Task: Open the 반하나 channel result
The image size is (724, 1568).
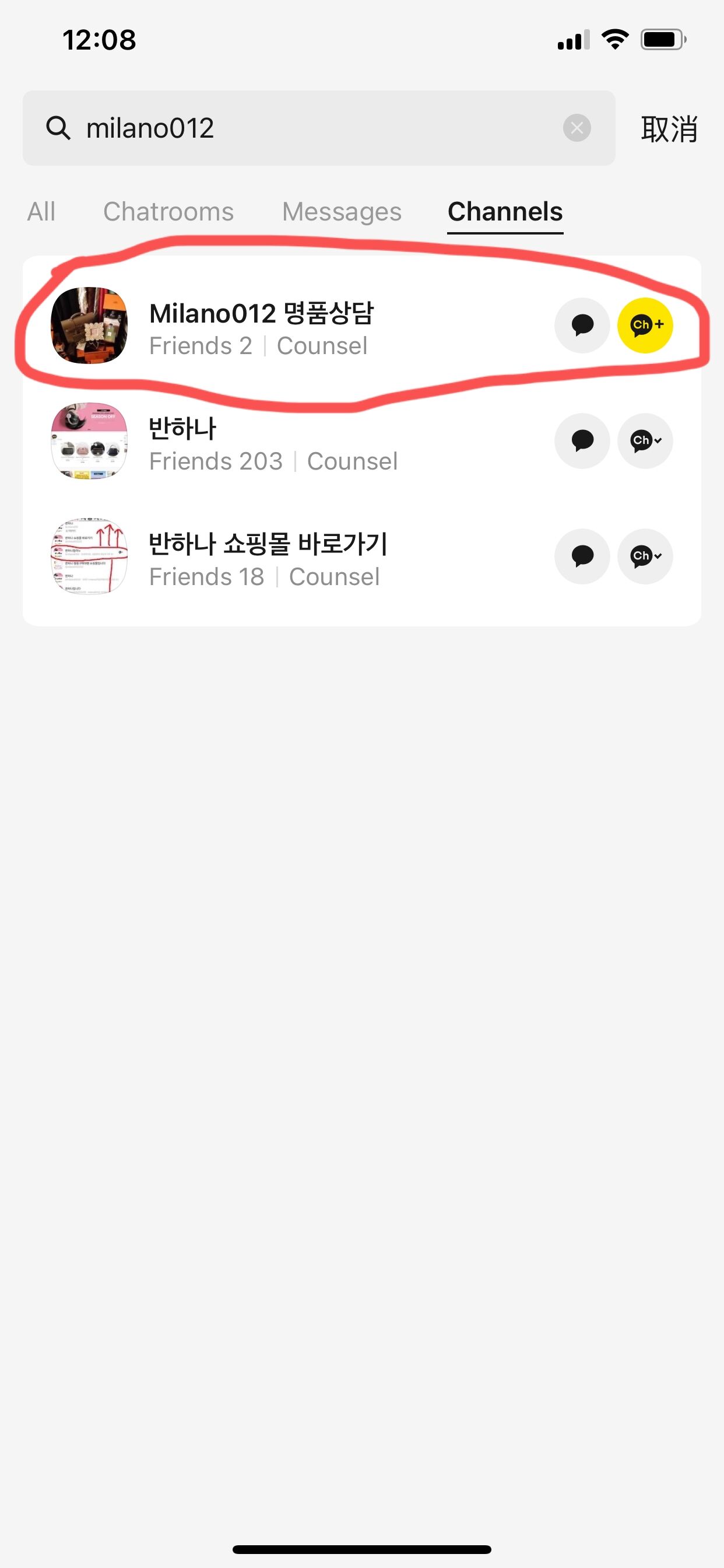Action: pyautogui.click(x=273, y=443)
